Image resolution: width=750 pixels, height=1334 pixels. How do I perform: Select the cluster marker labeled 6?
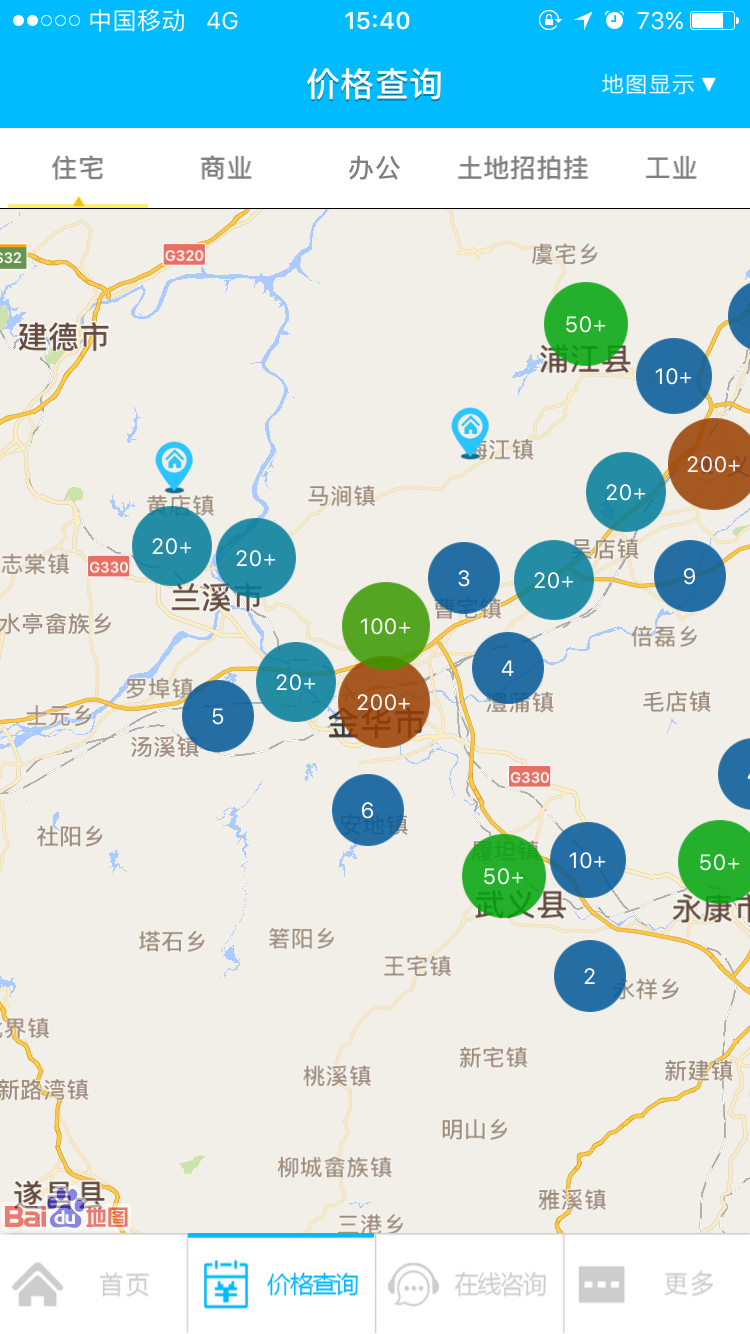point(368,810)
